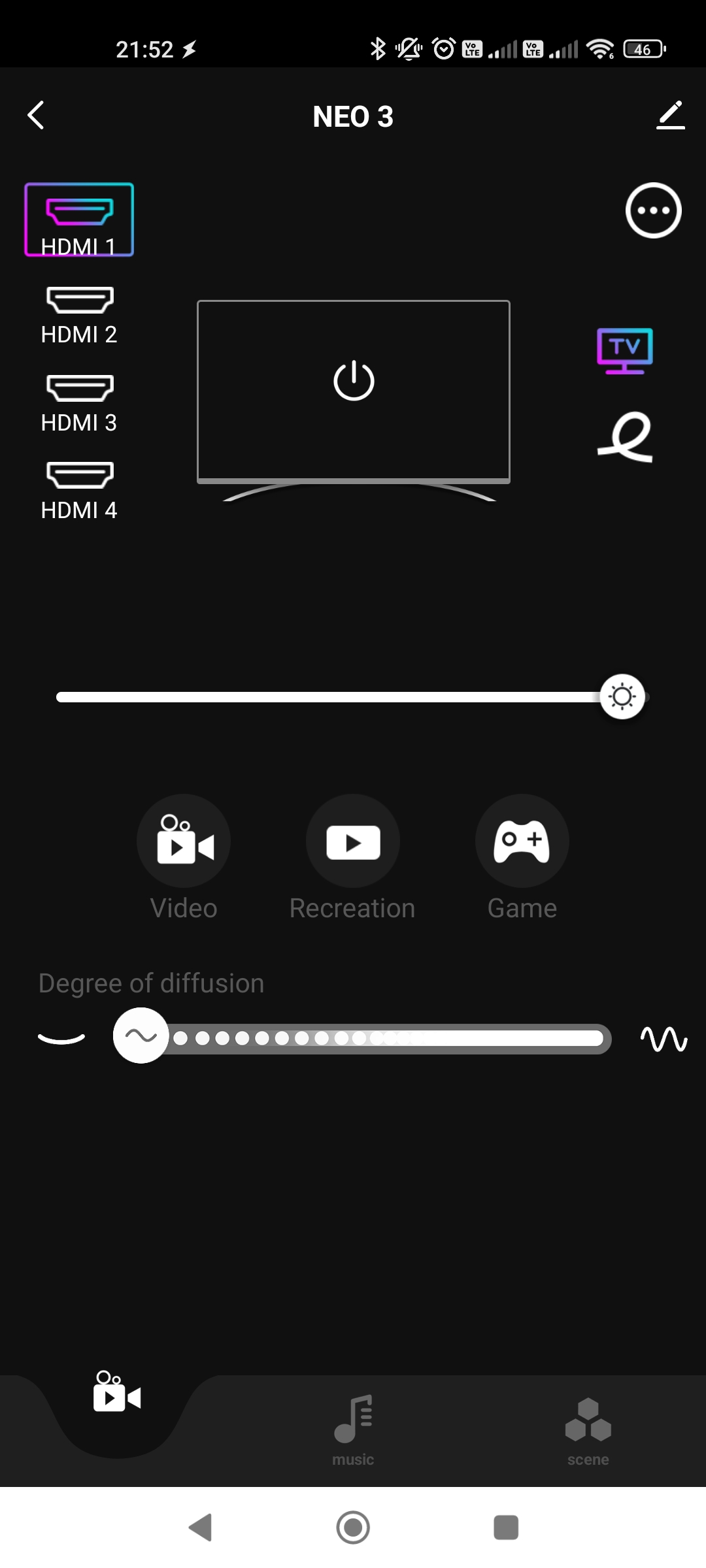Screen dimensions: 706x1568
Task: Open the three-dot more options menu
Action: pos(653,210)
